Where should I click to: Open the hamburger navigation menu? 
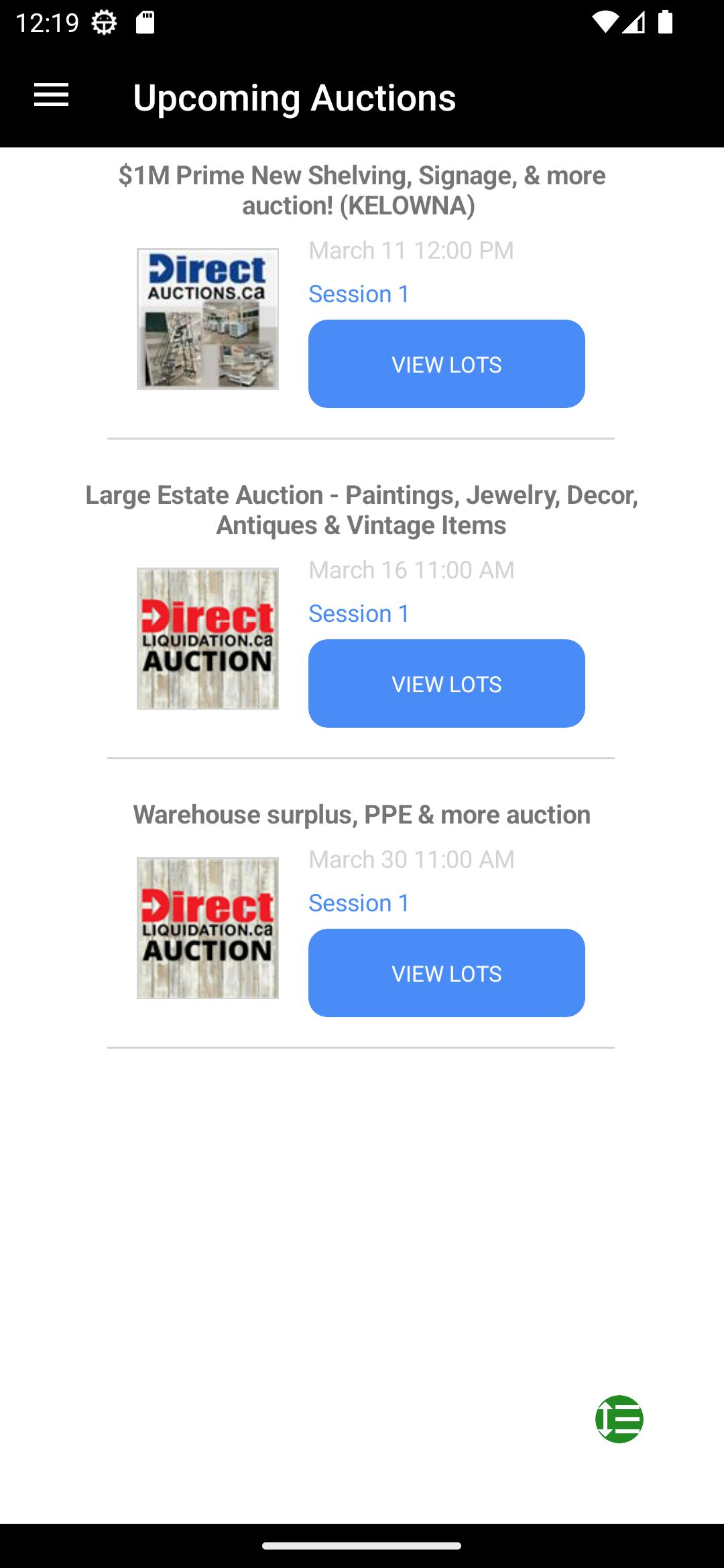coord(52,95)
